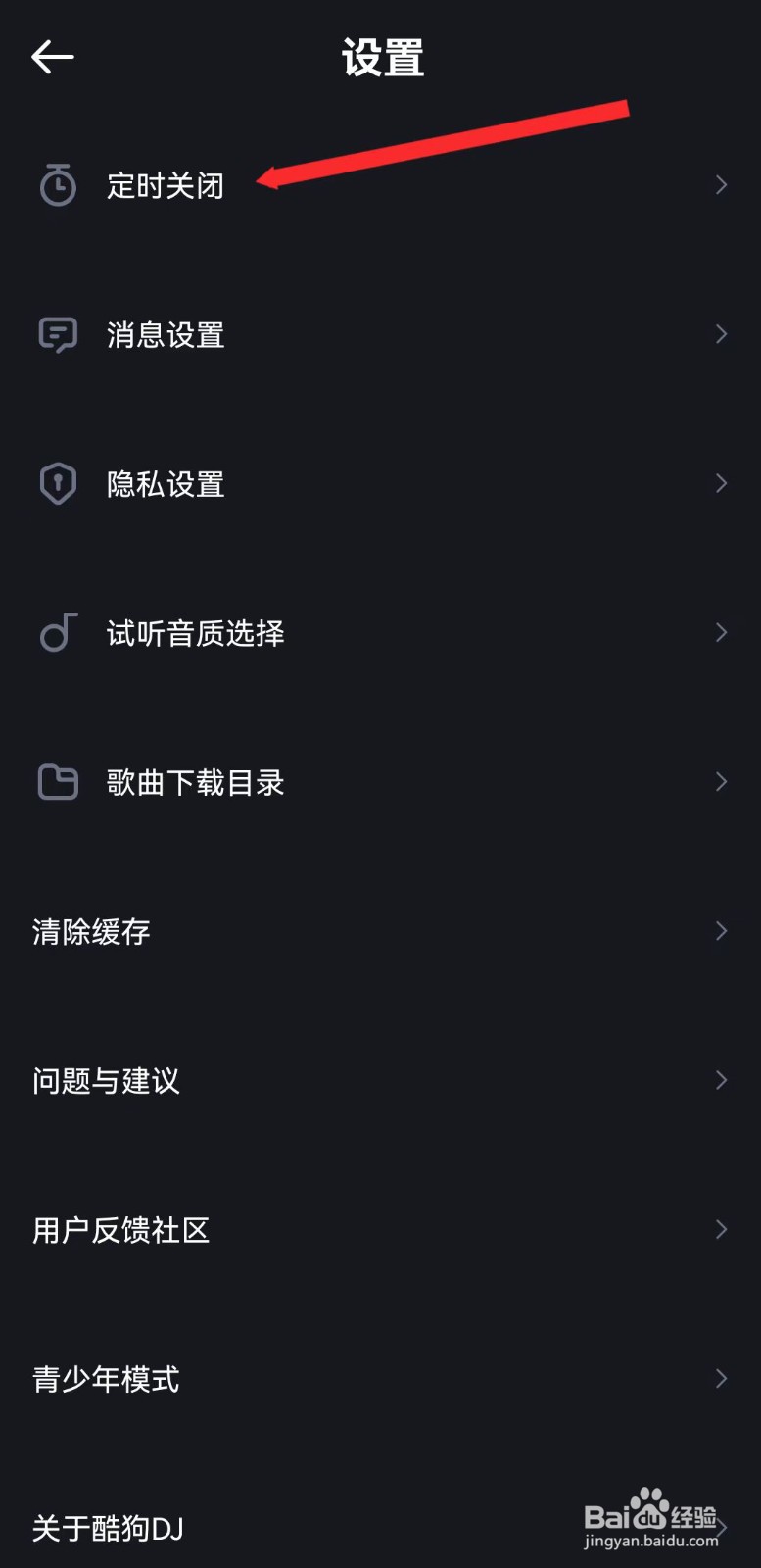Visit 用户反馈社区 community

(x=120, y=1230)
